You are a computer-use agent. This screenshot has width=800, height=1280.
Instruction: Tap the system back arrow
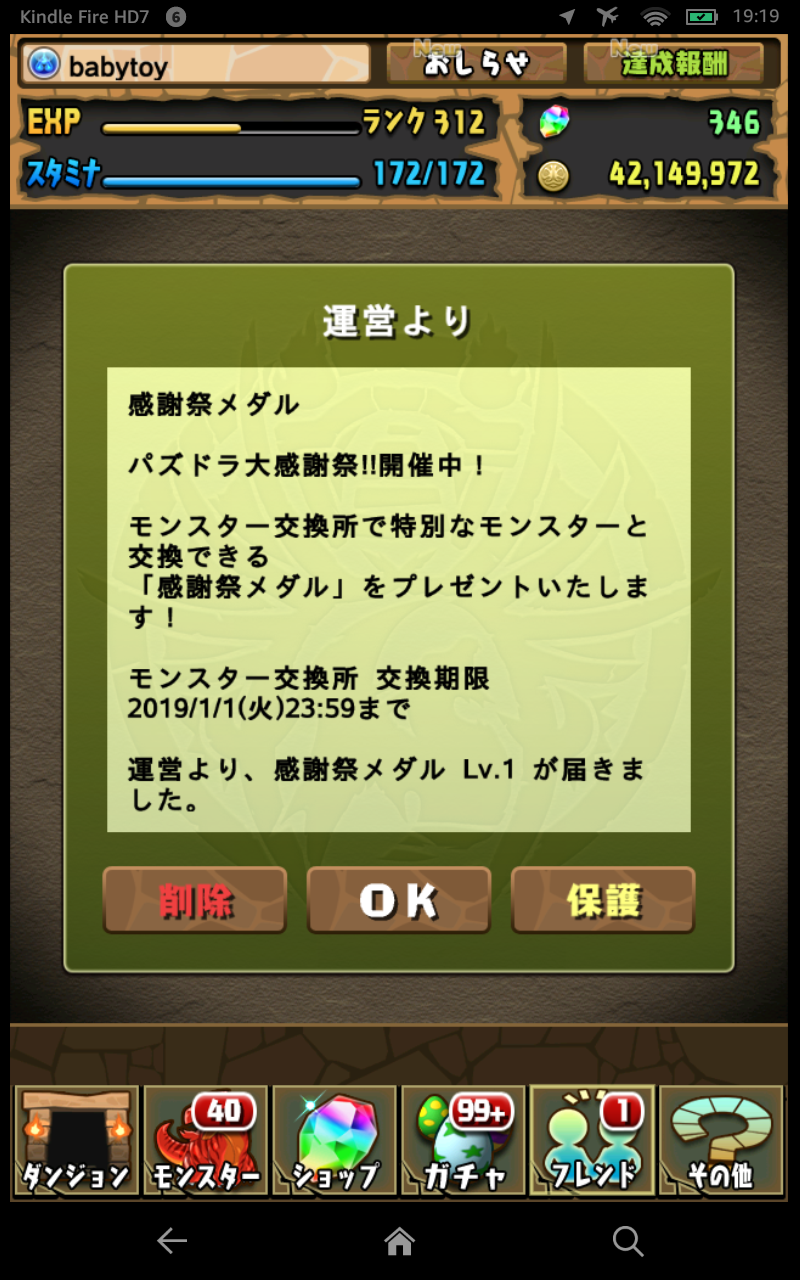[172, 1241]
